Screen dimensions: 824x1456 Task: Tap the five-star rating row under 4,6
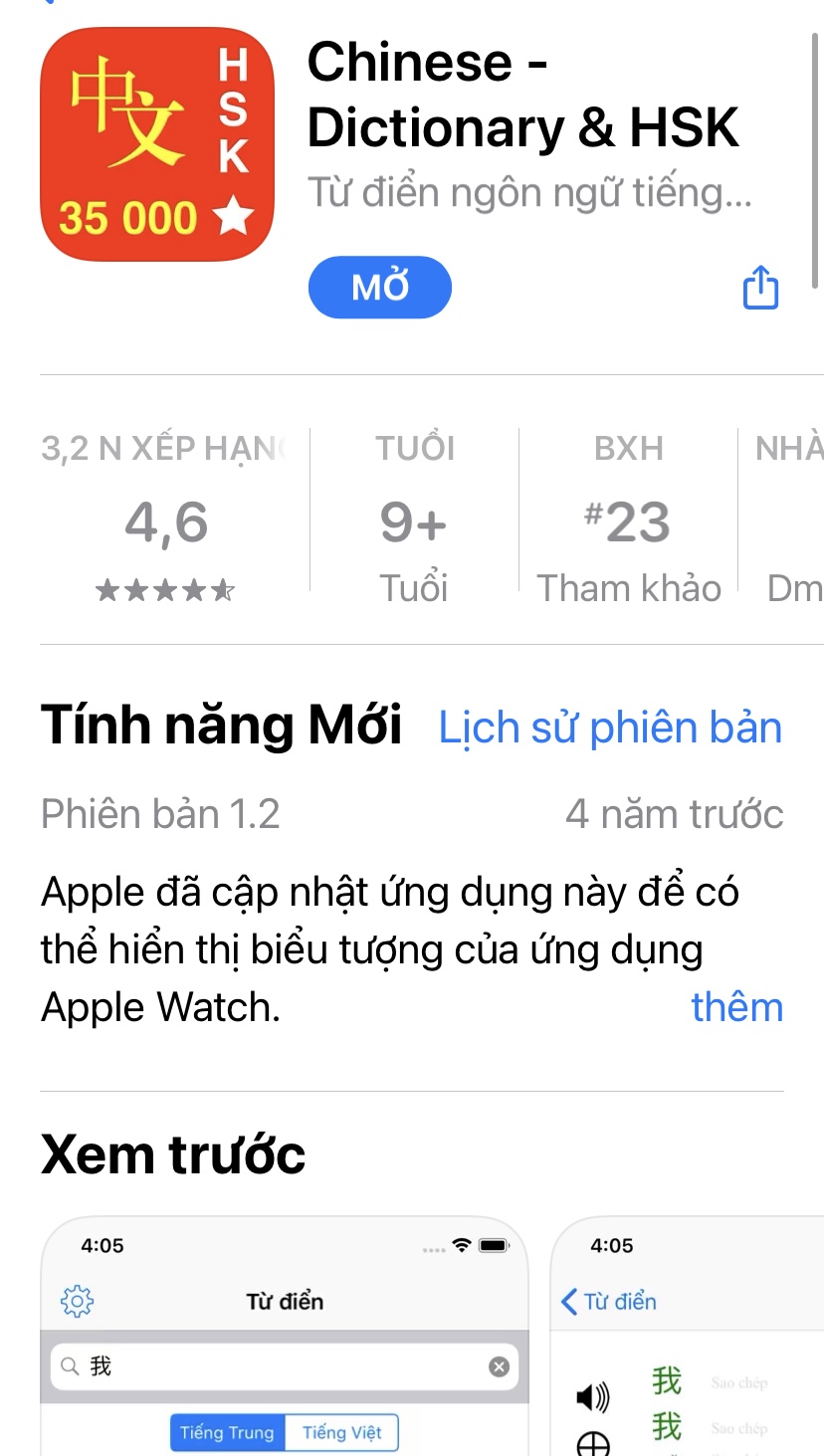[164, 588]
